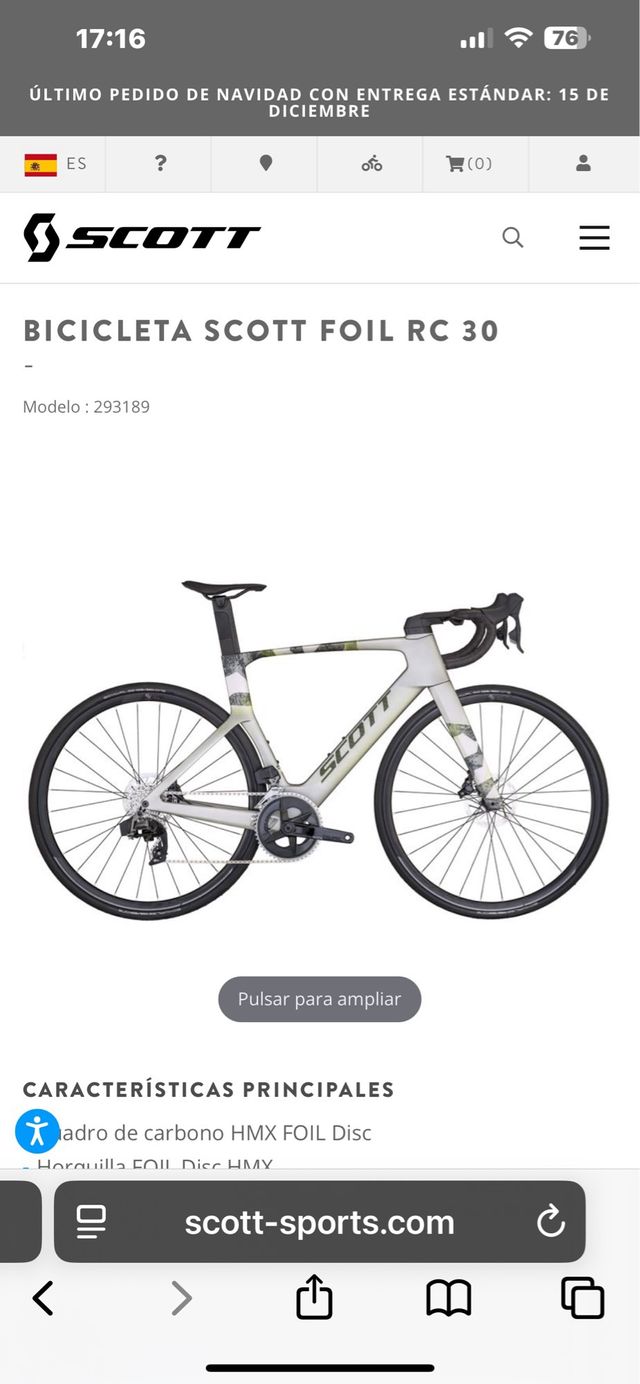Open the store locator pin
640x1384 pixels.
(x=266, y=164)
